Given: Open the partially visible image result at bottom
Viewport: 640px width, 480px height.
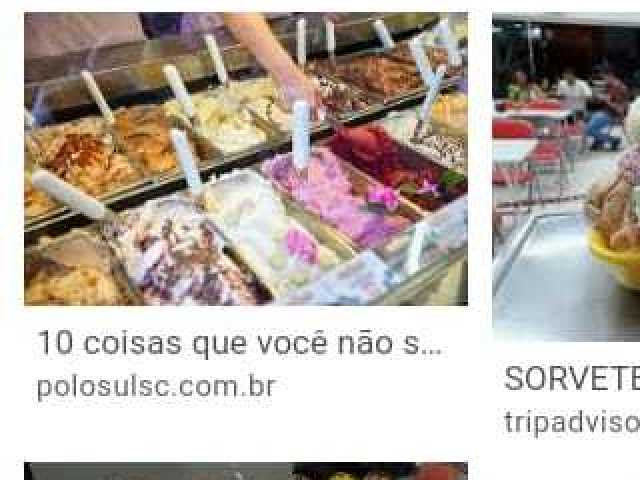Looking at the screenshot, I should coord(245,471).
